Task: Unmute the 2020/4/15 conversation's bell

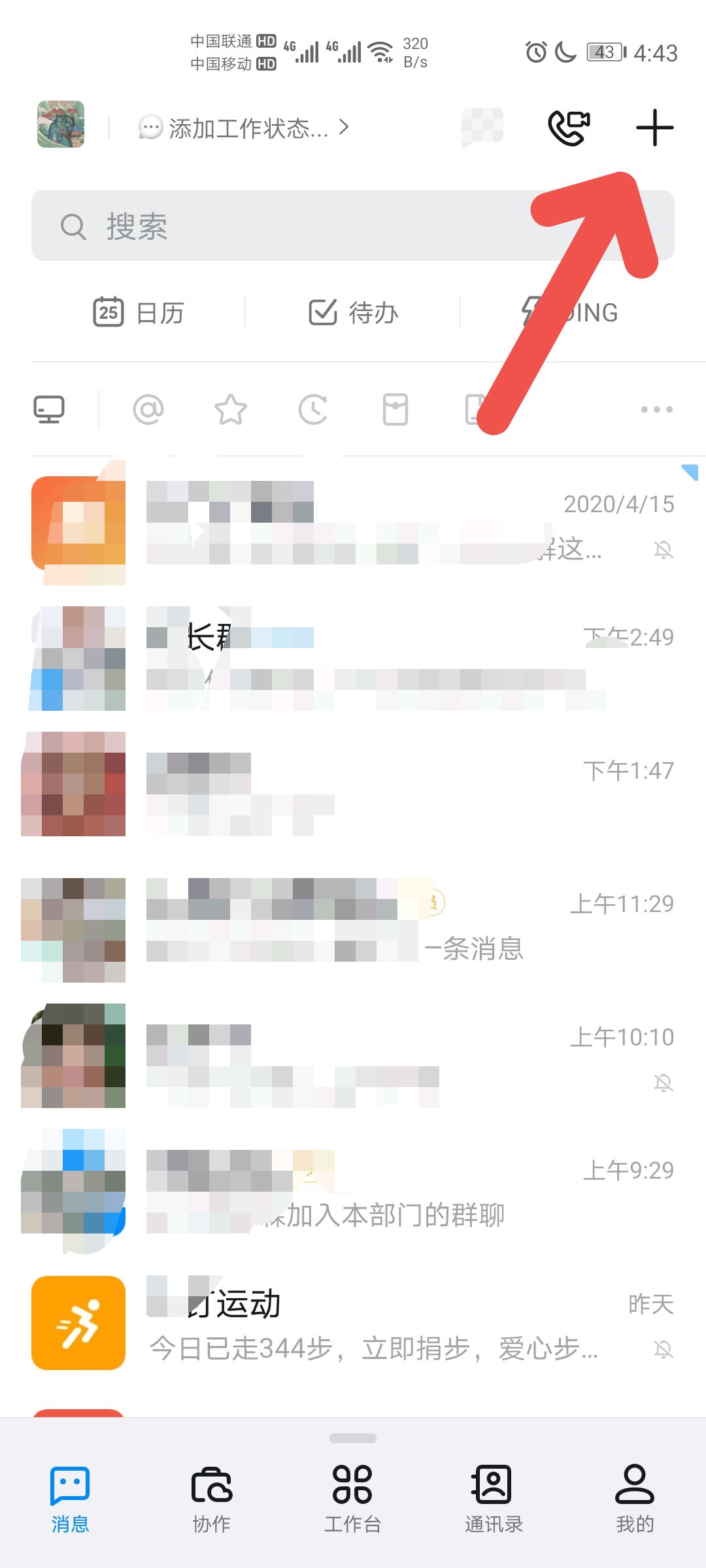Action: (665, 551)
